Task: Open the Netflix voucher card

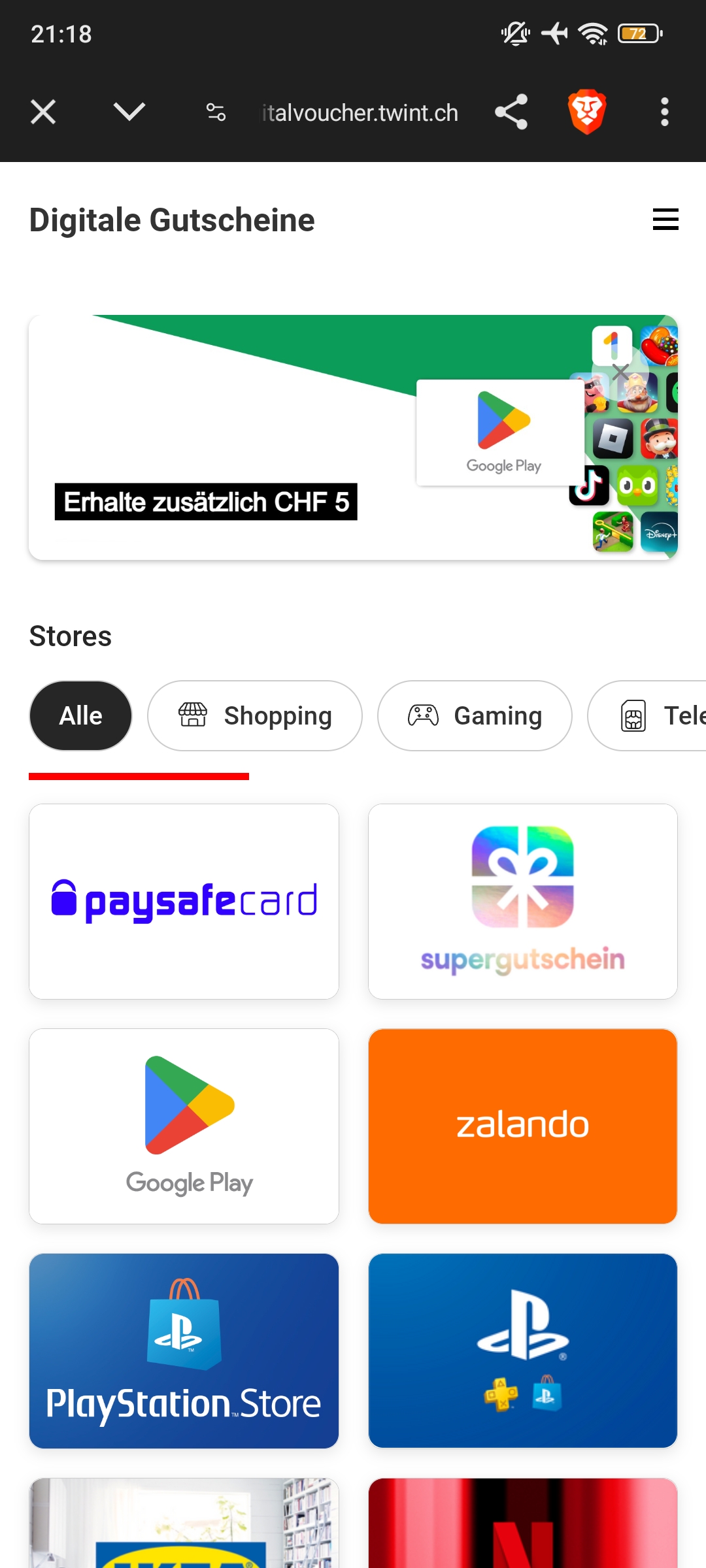Action: point(522,1526)
